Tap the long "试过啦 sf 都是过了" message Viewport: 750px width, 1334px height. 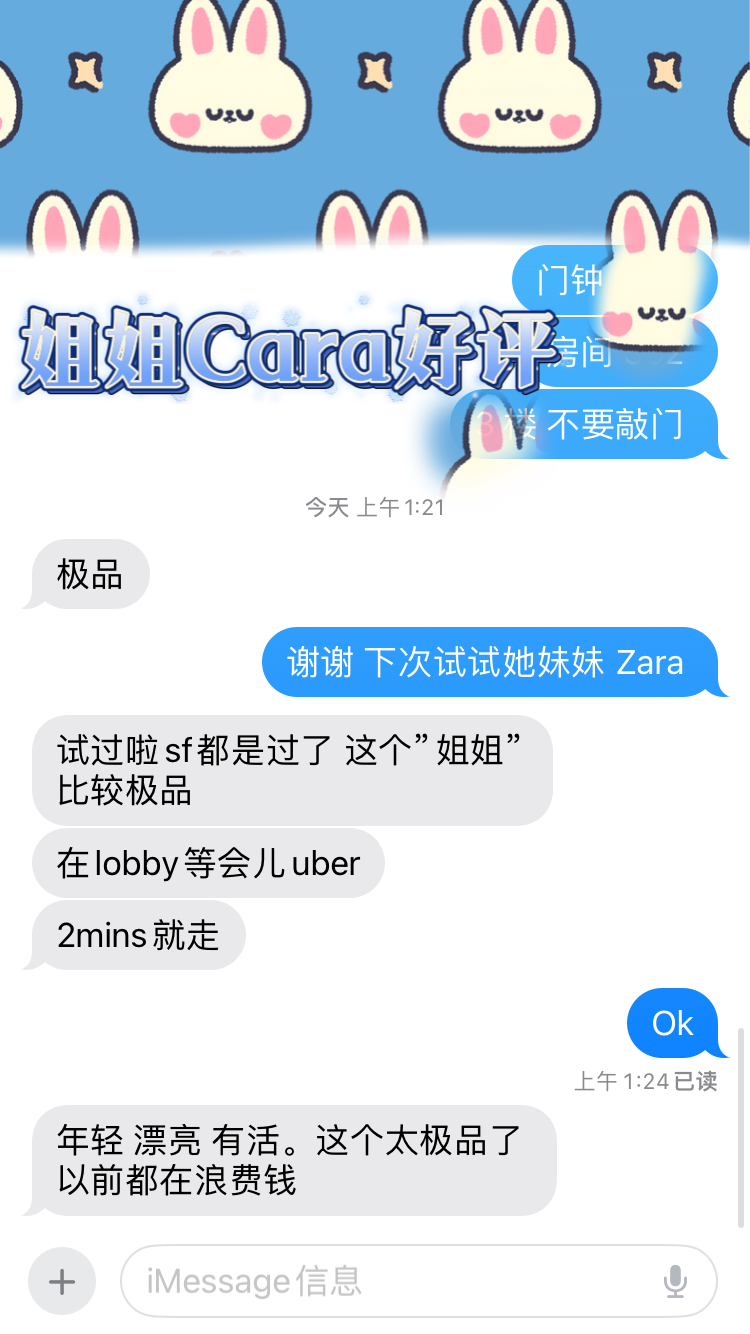tap(290, 770)
